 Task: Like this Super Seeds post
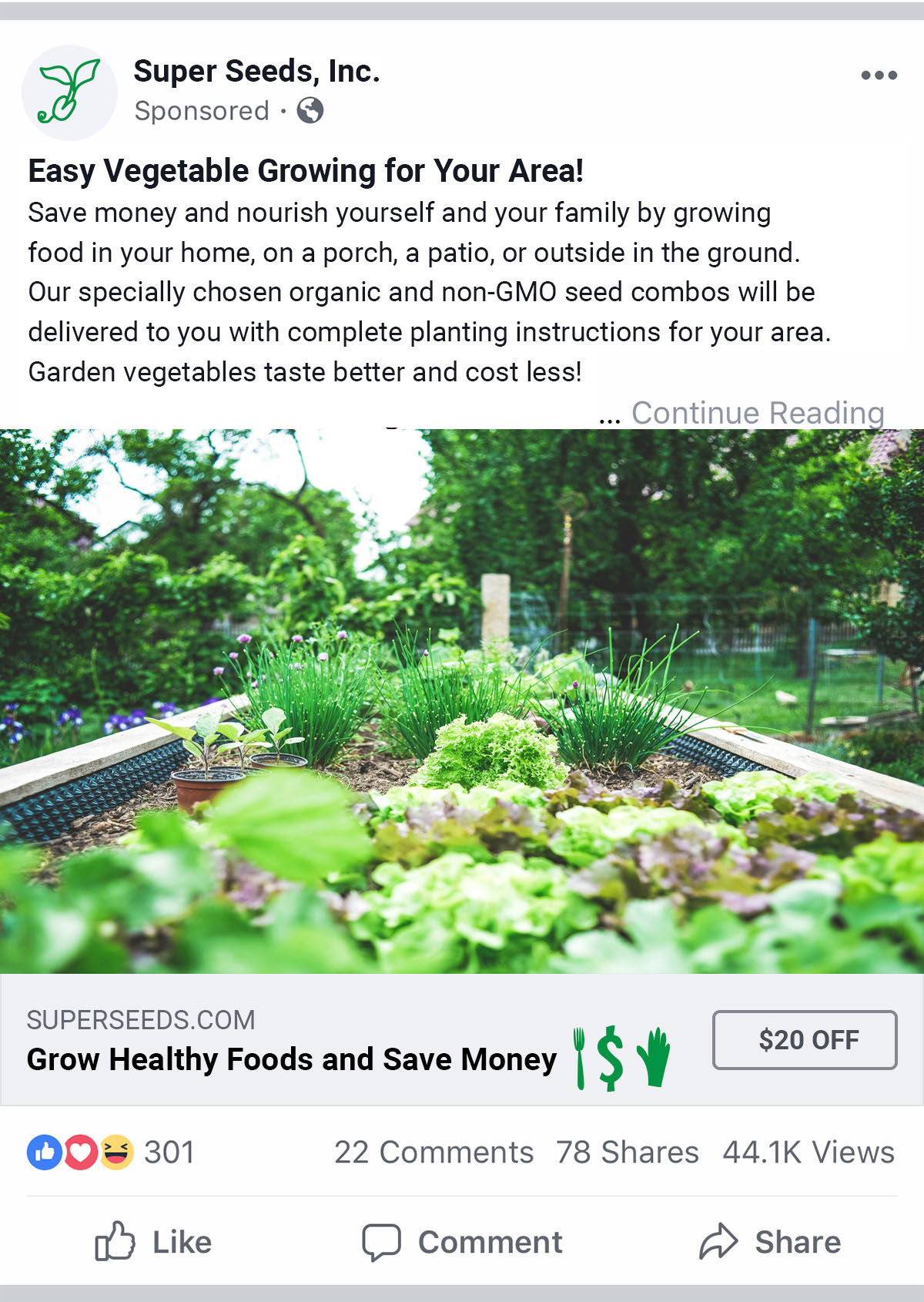coord(154,1242)
